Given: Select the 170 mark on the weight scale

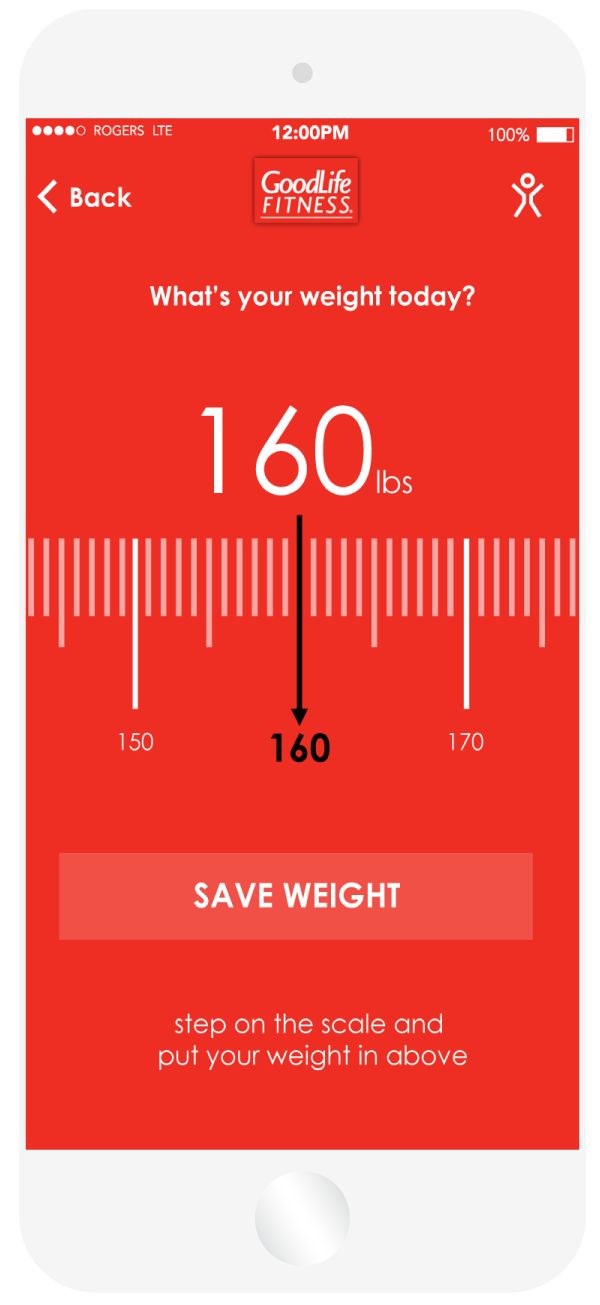Looking at the screenshot, I should [466, 741].
